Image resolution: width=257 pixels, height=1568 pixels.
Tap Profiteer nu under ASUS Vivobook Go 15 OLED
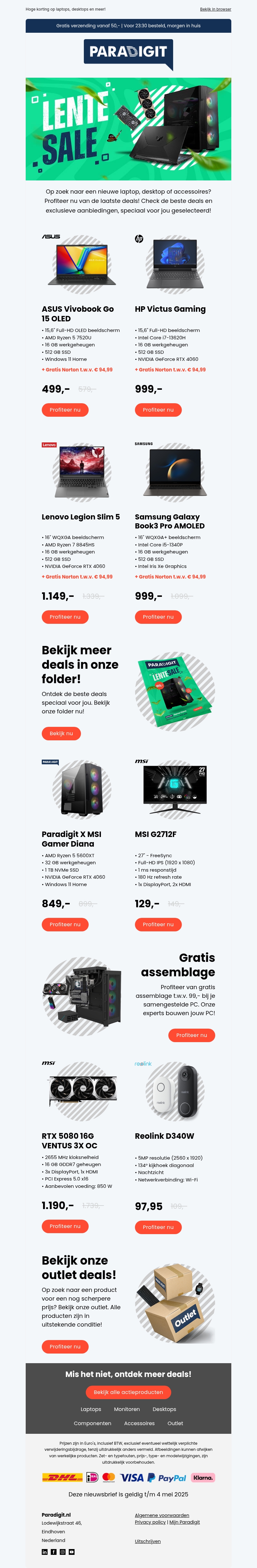65,410
